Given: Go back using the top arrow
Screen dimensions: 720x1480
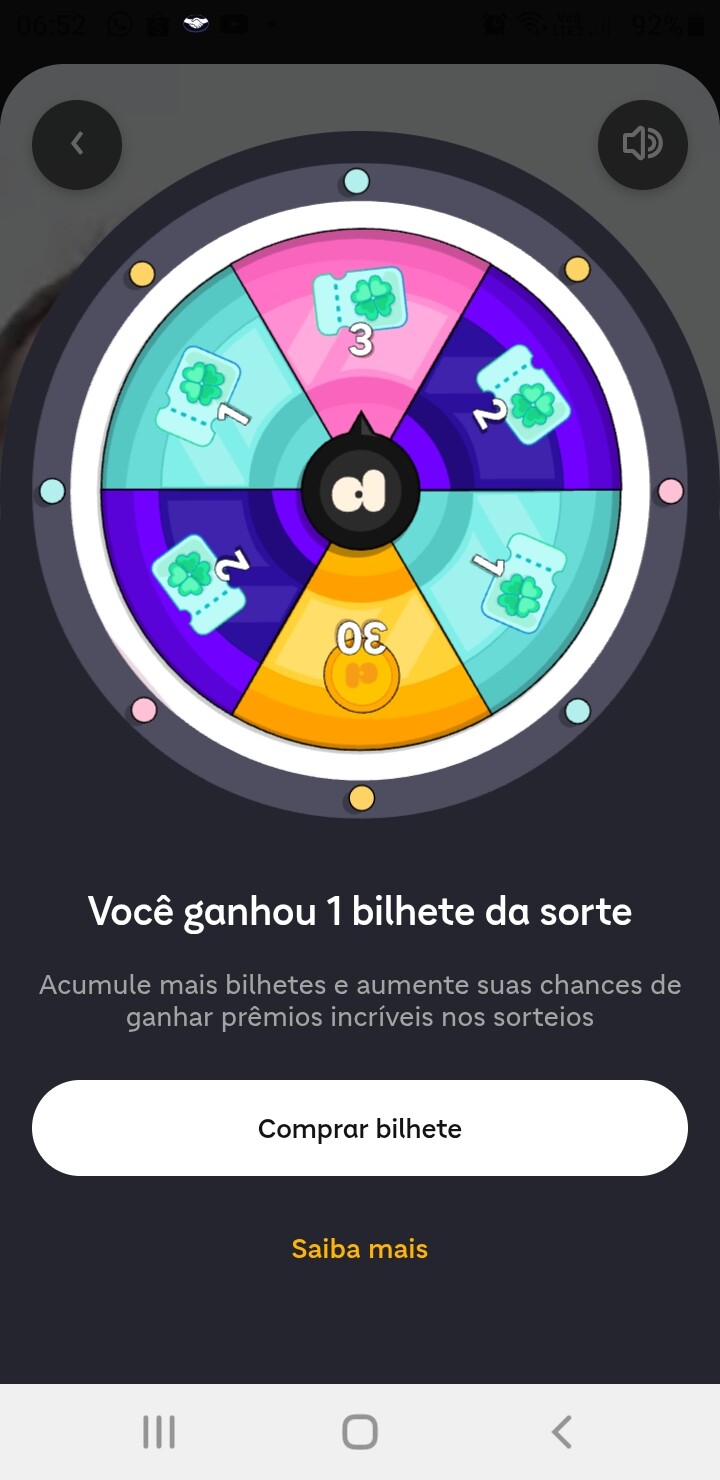Looking at the screenshot, I should [77, 144].
